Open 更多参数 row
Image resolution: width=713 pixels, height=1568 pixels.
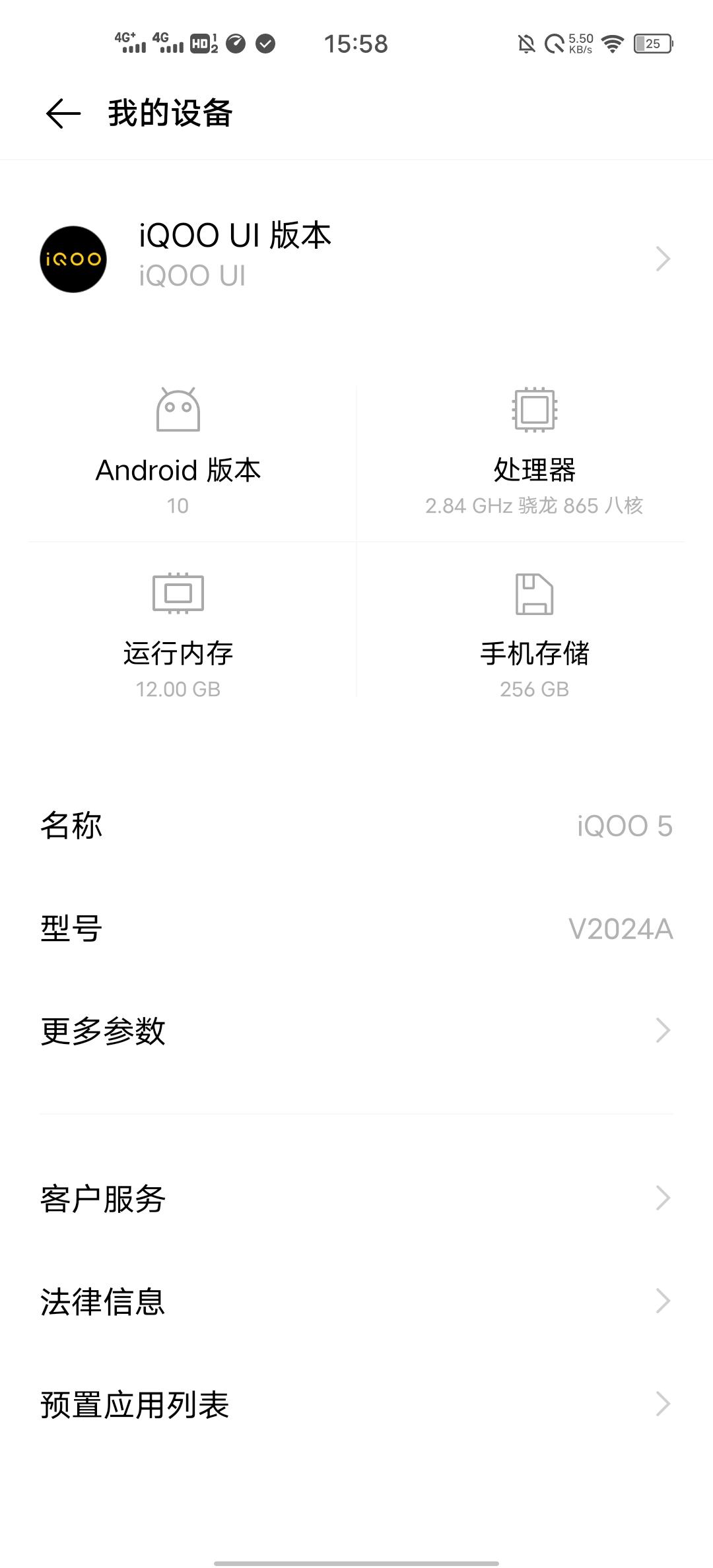pos(356,1030)
